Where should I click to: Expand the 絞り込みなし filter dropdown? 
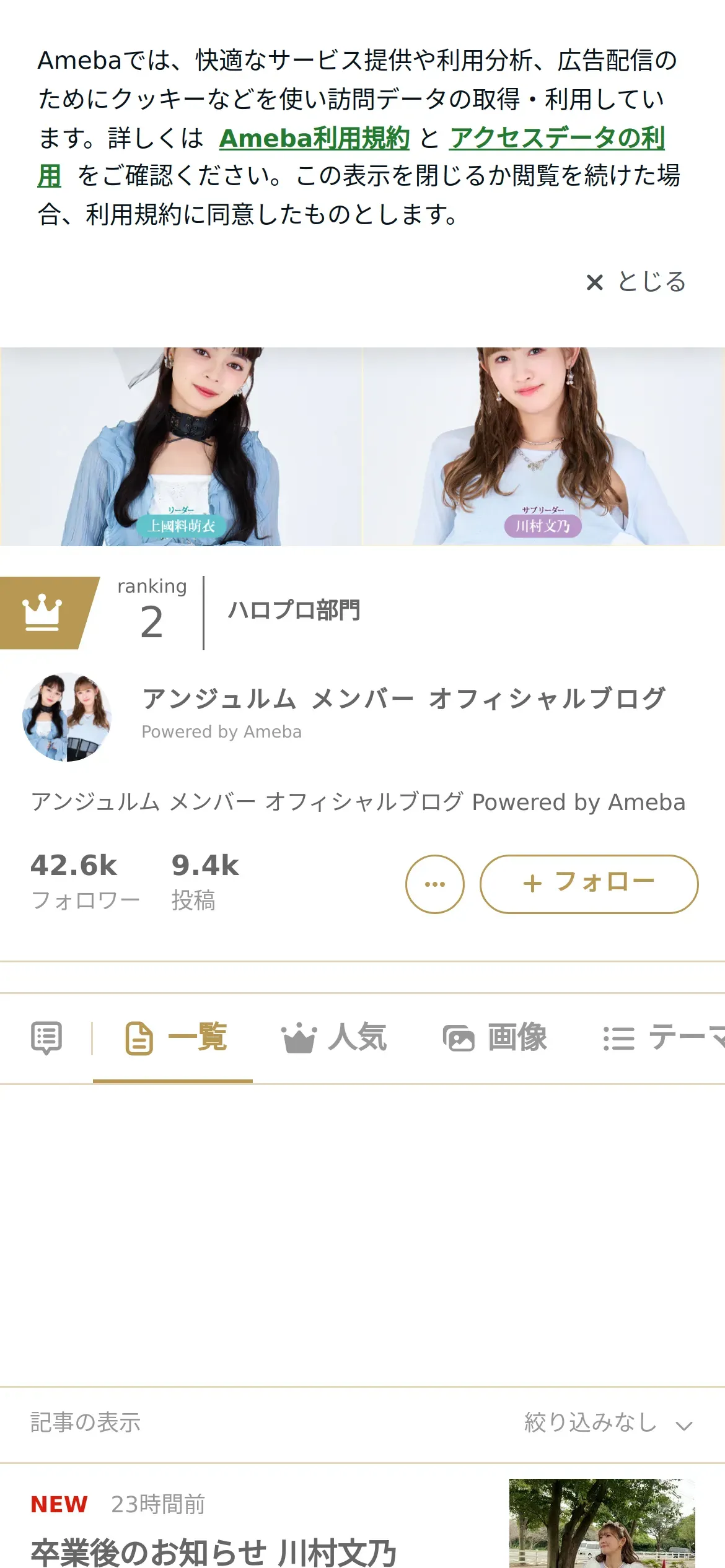click(x=607, y=1423)
